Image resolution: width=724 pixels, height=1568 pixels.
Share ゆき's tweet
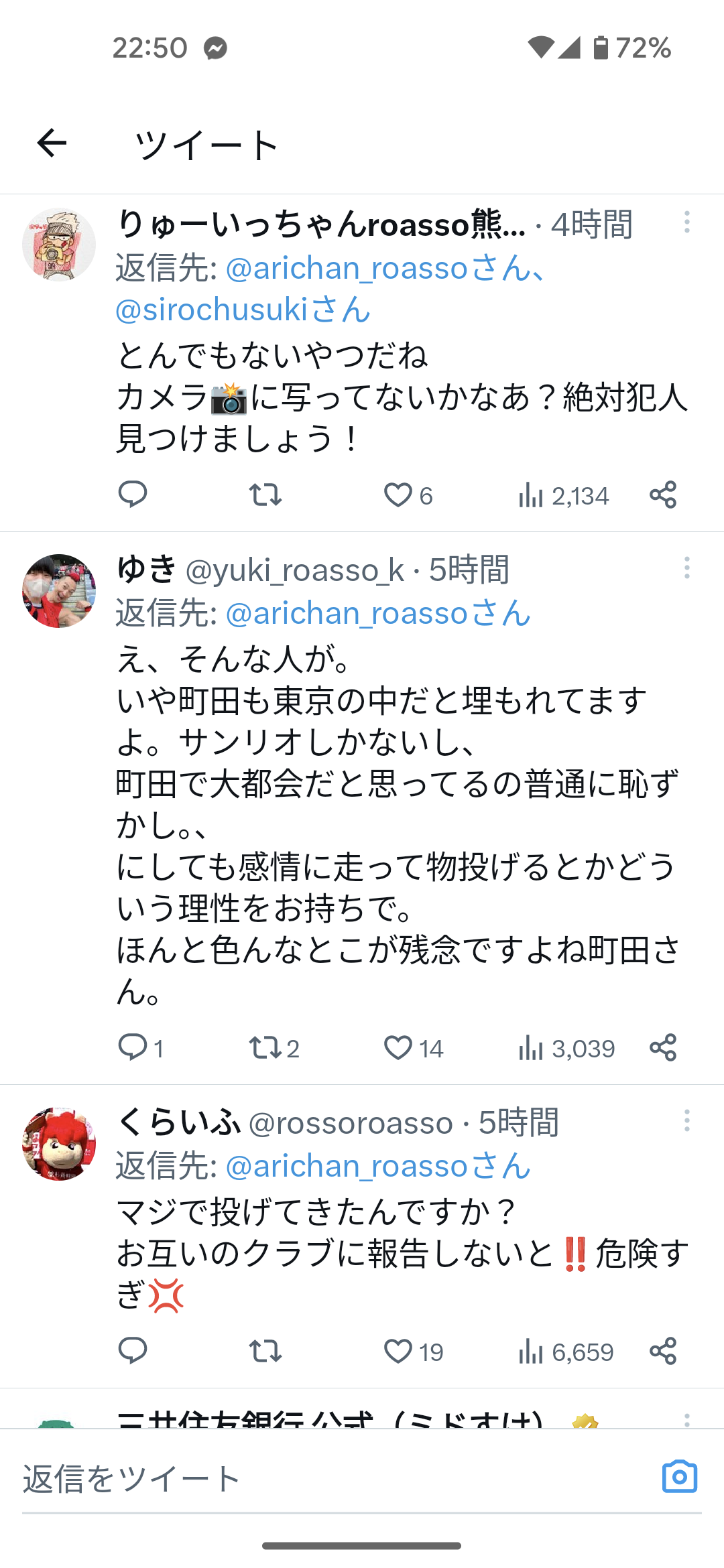pyautogui.click(x=663, y=1048)
